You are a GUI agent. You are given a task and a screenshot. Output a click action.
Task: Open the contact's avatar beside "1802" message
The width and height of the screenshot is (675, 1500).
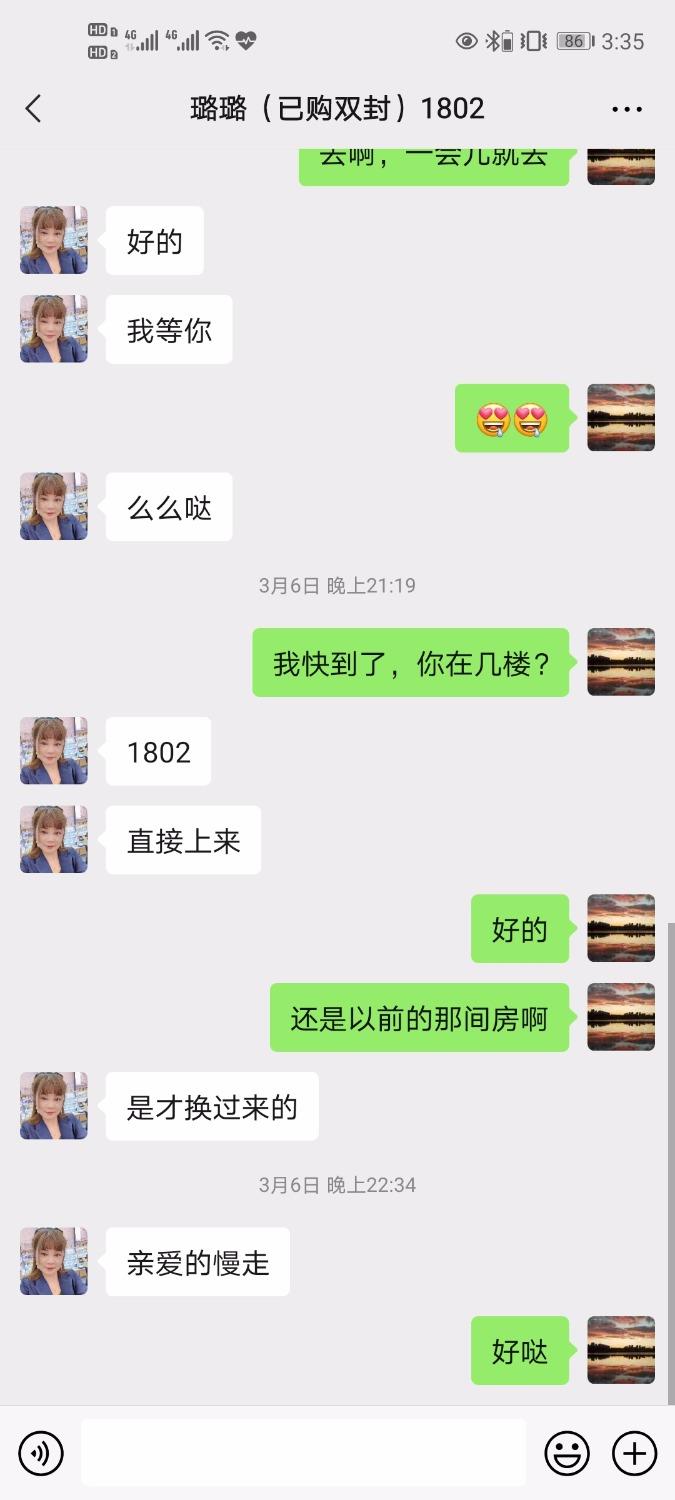[x=54, y=751]
